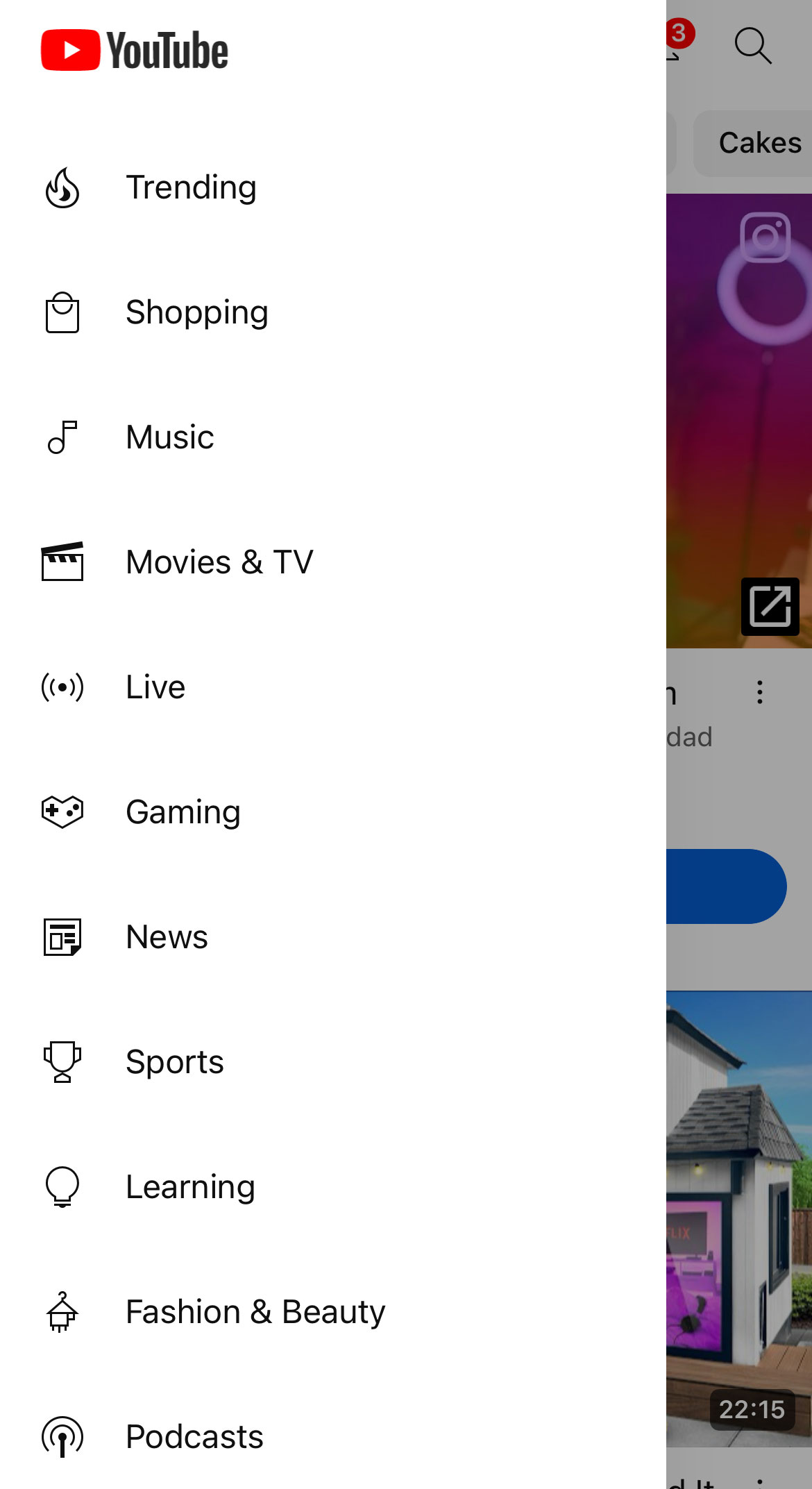Screen dimensions: 812x1489
Task: Open the video's three-dot options menu
Action: coord(759,692)
